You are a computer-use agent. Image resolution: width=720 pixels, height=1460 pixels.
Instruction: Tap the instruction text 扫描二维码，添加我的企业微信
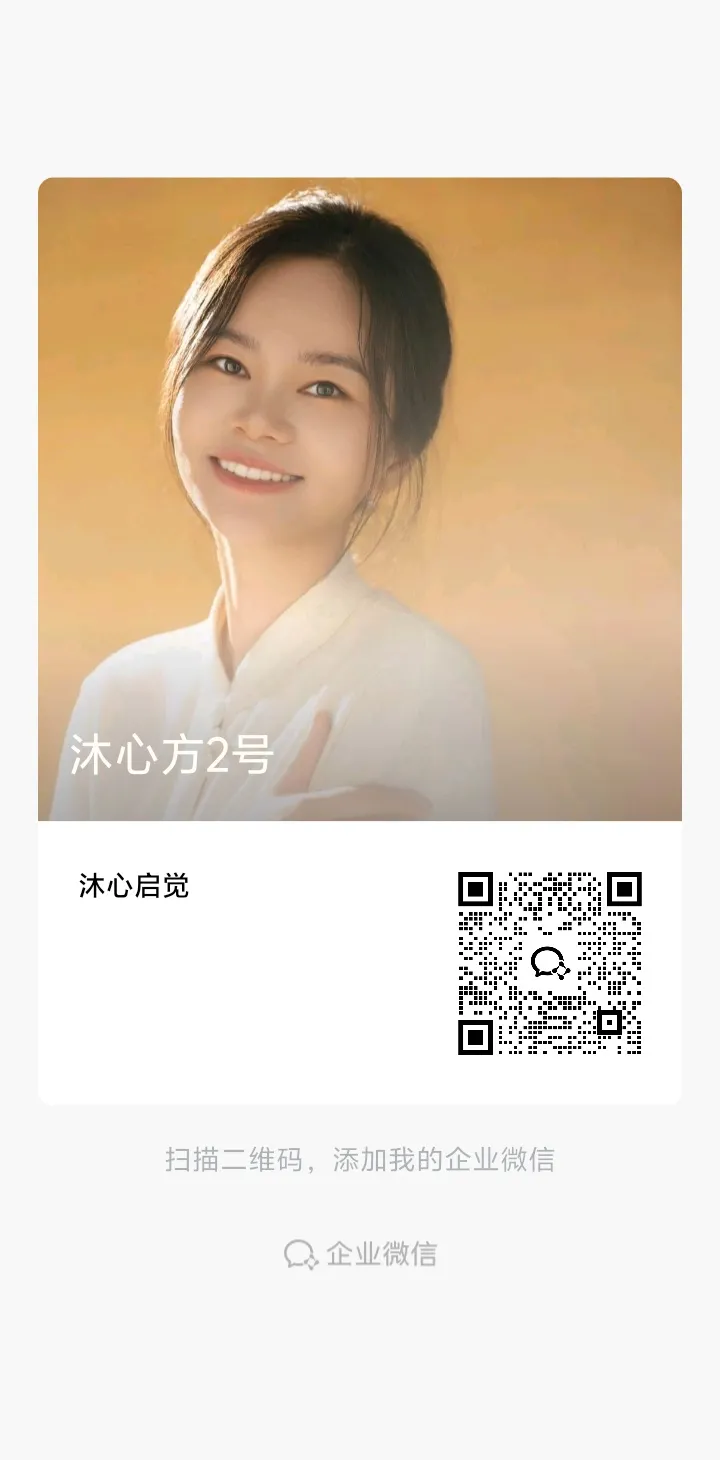click(360, 1158)
